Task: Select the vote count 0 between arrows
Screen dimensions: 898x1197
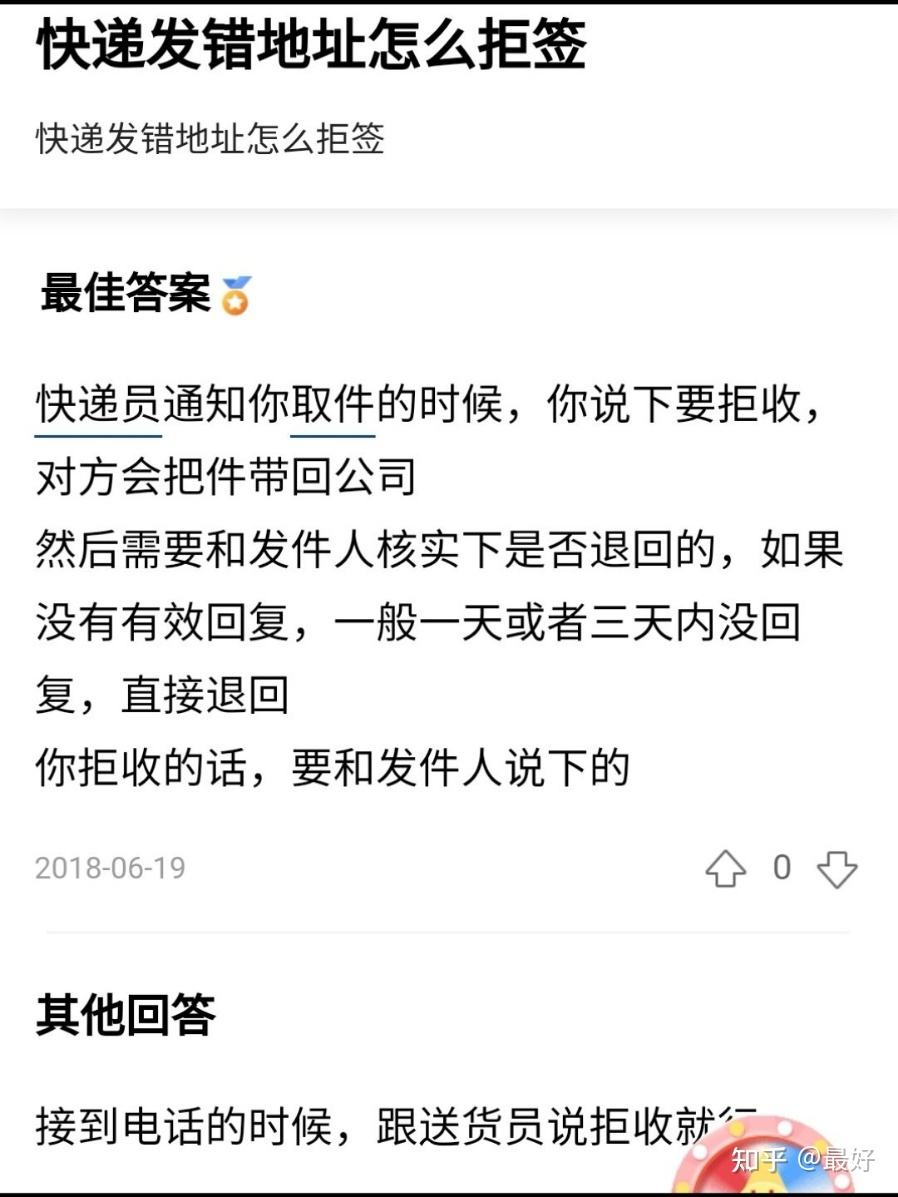Action: click(784, 869)
